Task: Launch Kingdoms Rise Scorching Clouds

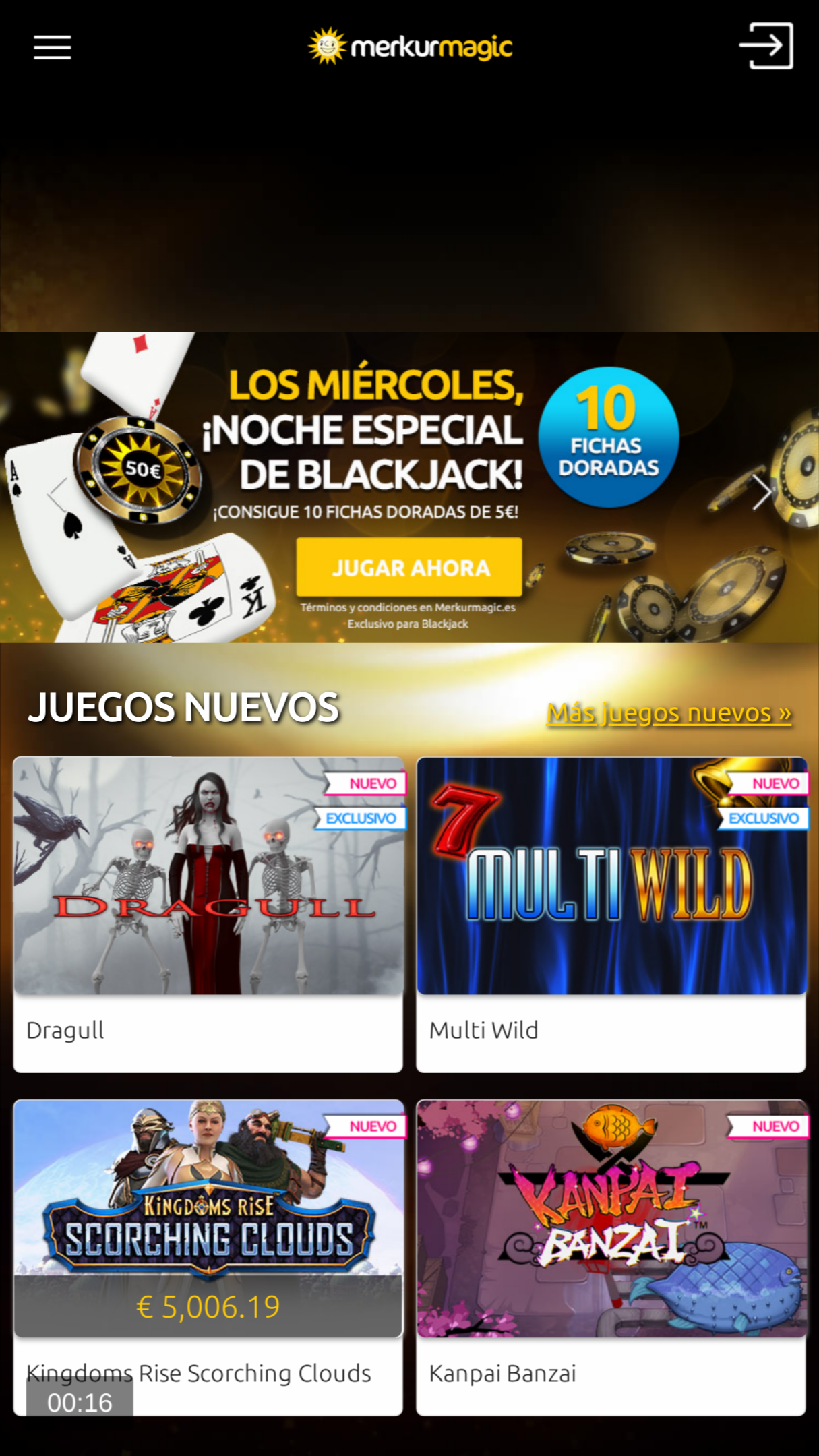Action: coord(208,1257)
